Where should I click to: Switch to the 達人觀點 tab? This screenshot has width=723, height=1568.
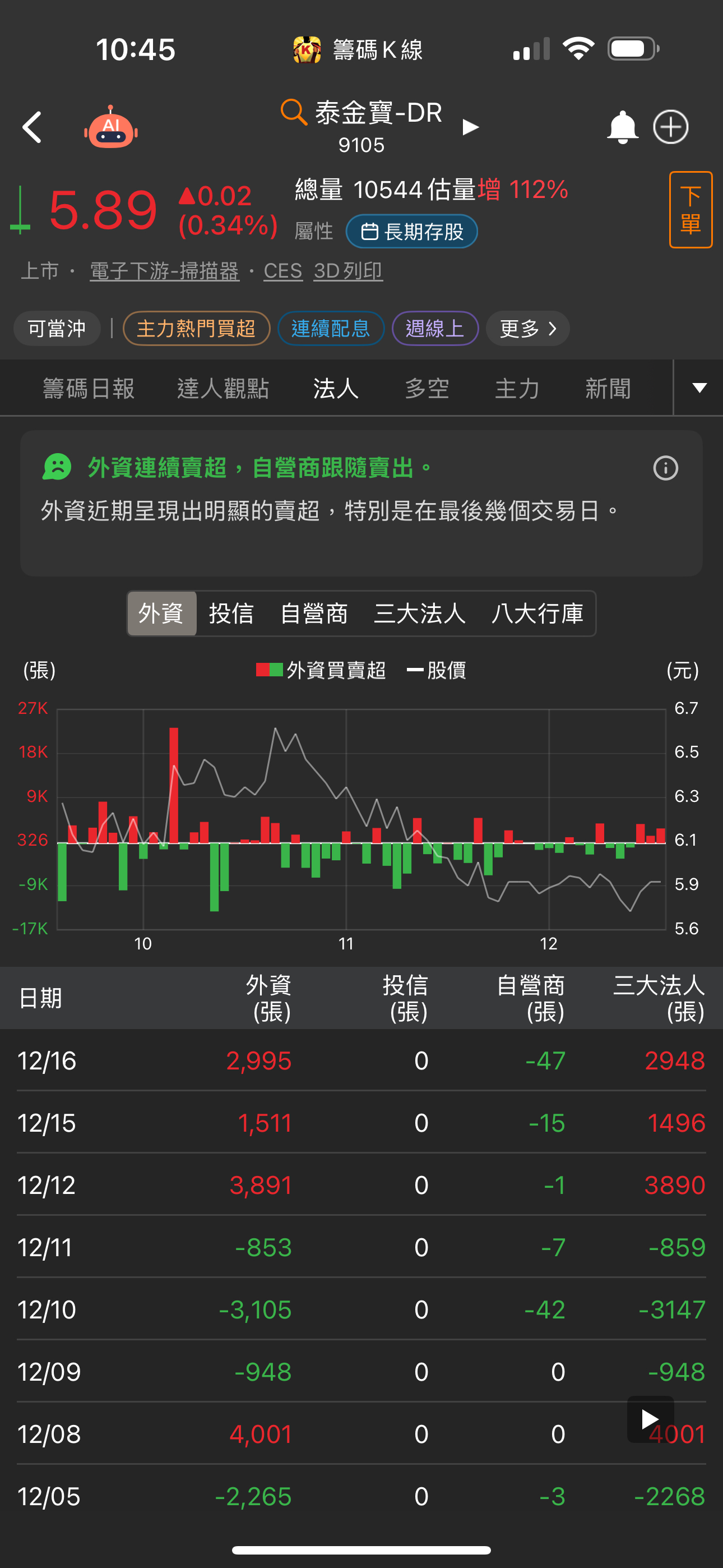tap(223, 388)
